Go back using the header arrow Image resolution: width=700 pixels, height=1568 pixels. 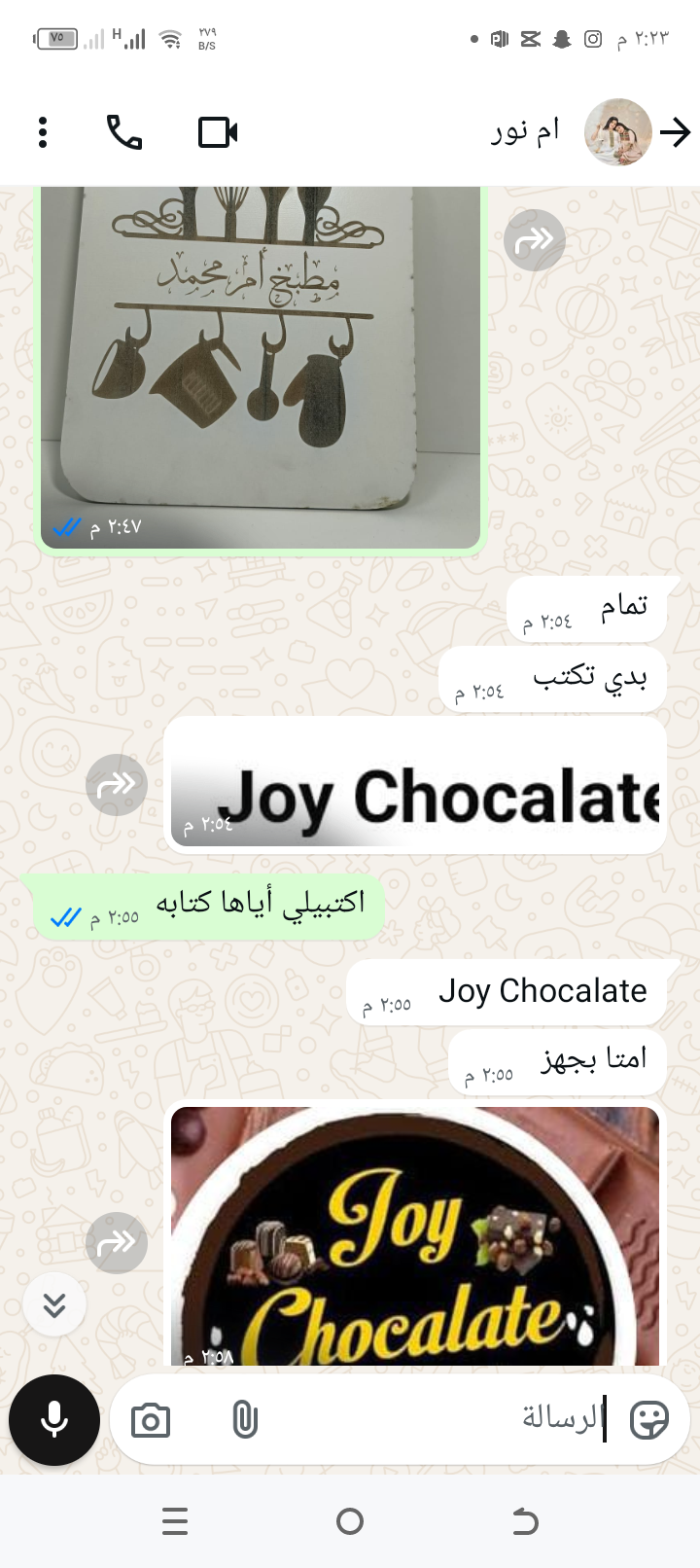[x=675, y=132]
